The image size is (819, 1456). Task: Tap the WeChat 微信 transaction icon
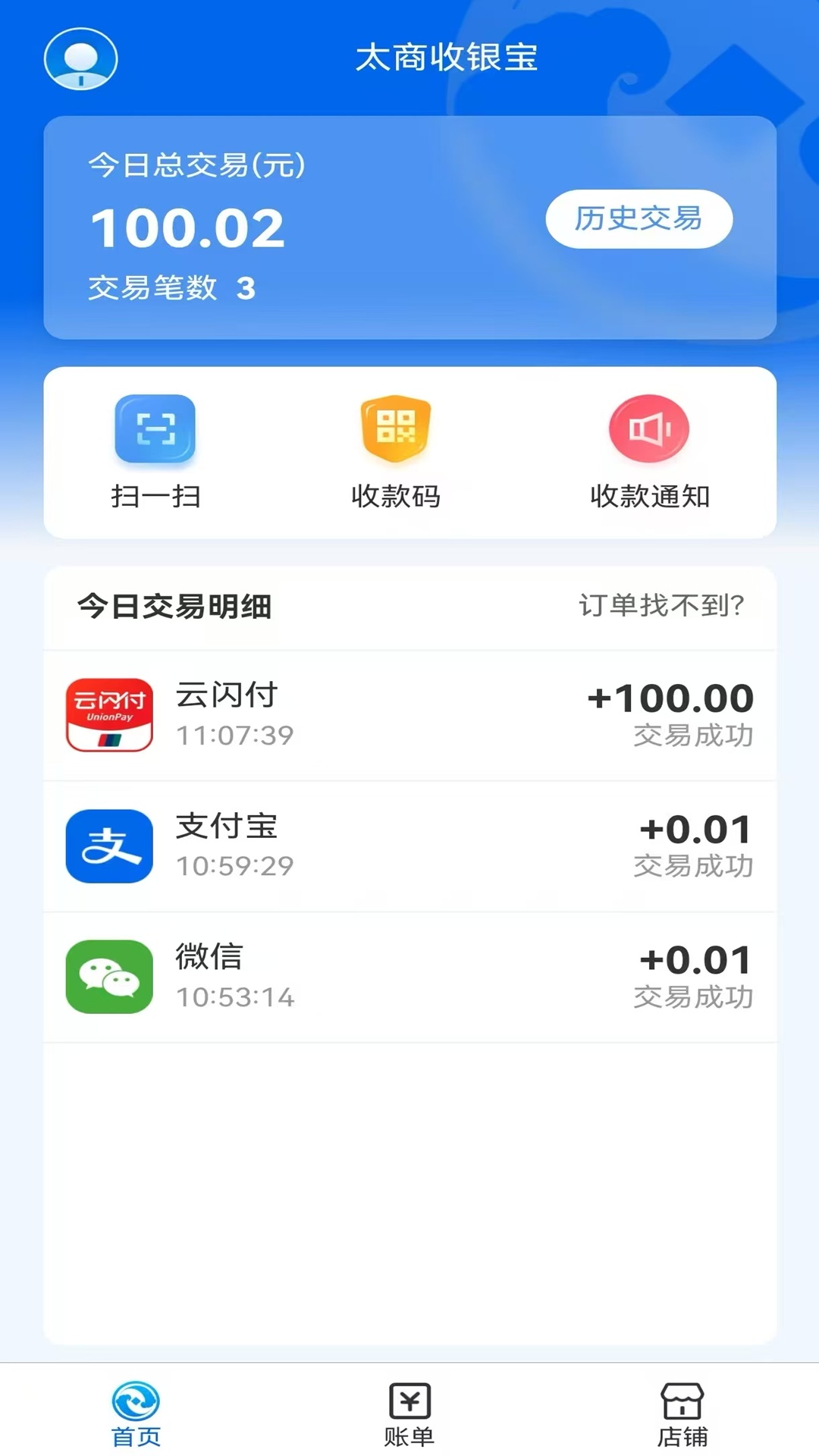pos(110,977)
